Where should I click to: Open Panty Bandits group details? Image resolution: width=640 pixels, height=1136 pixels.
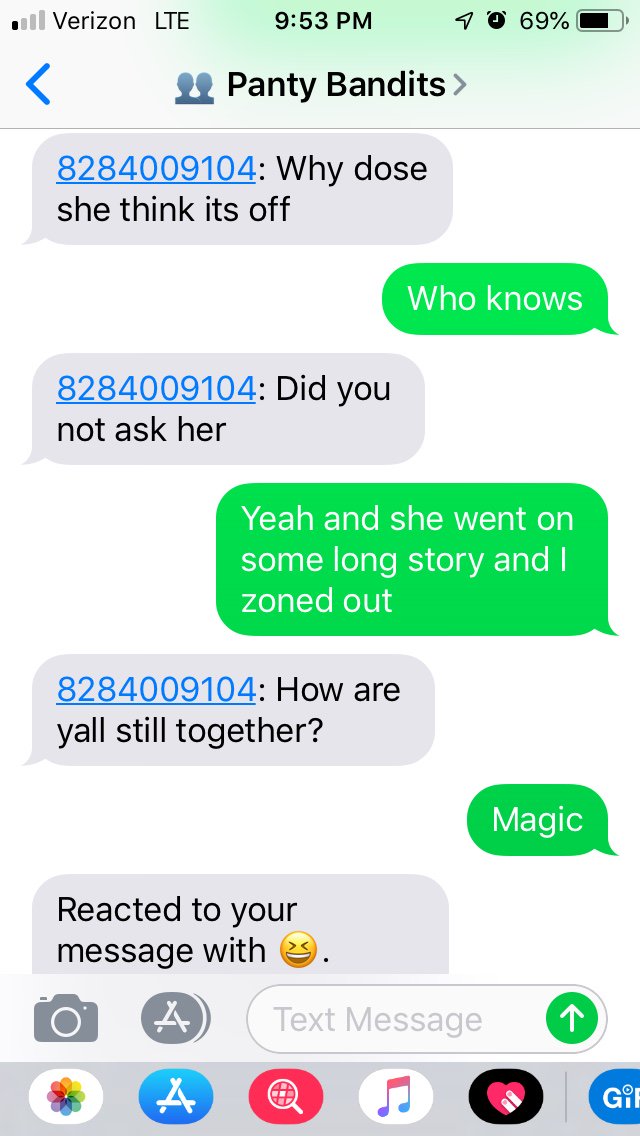(320, 85)
